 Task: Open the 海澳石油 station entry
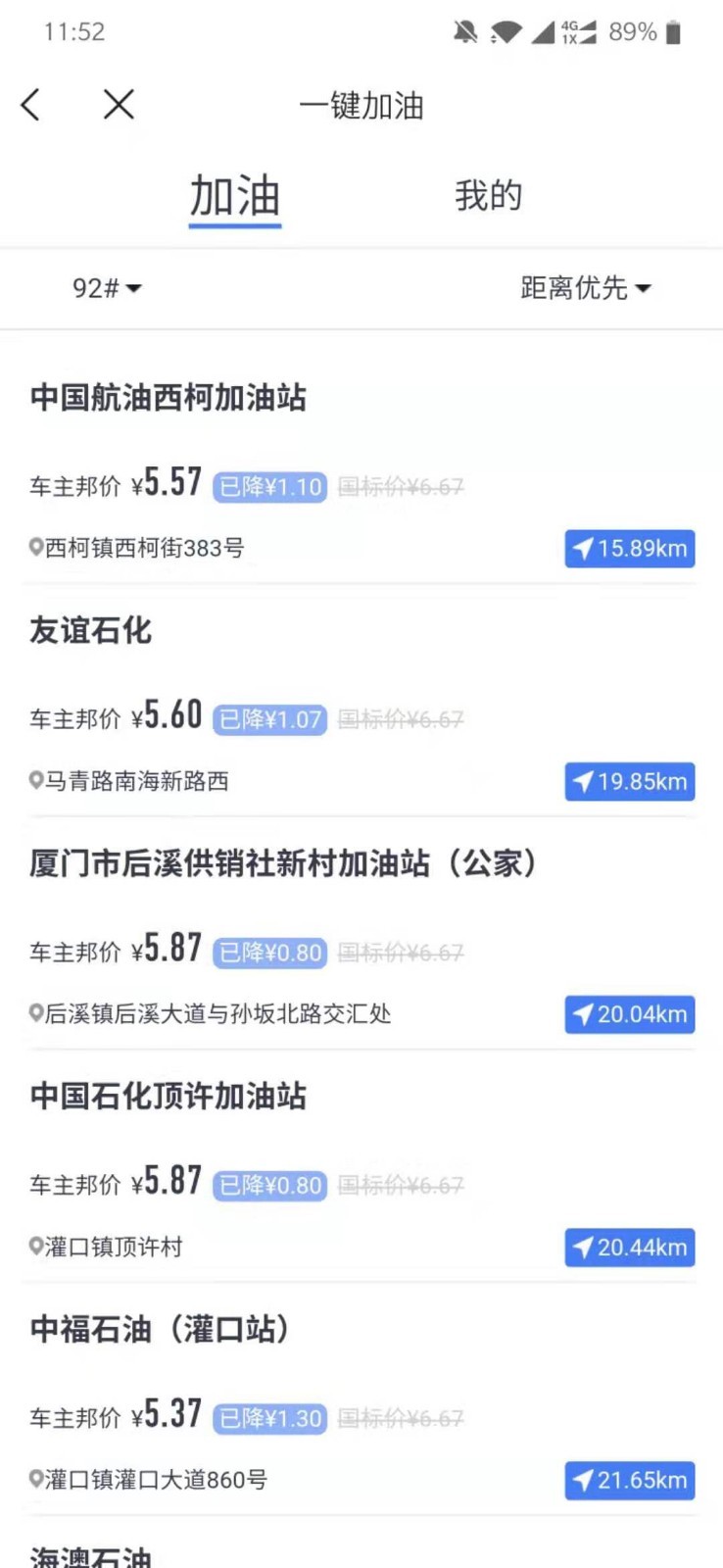coord(91,1556)
